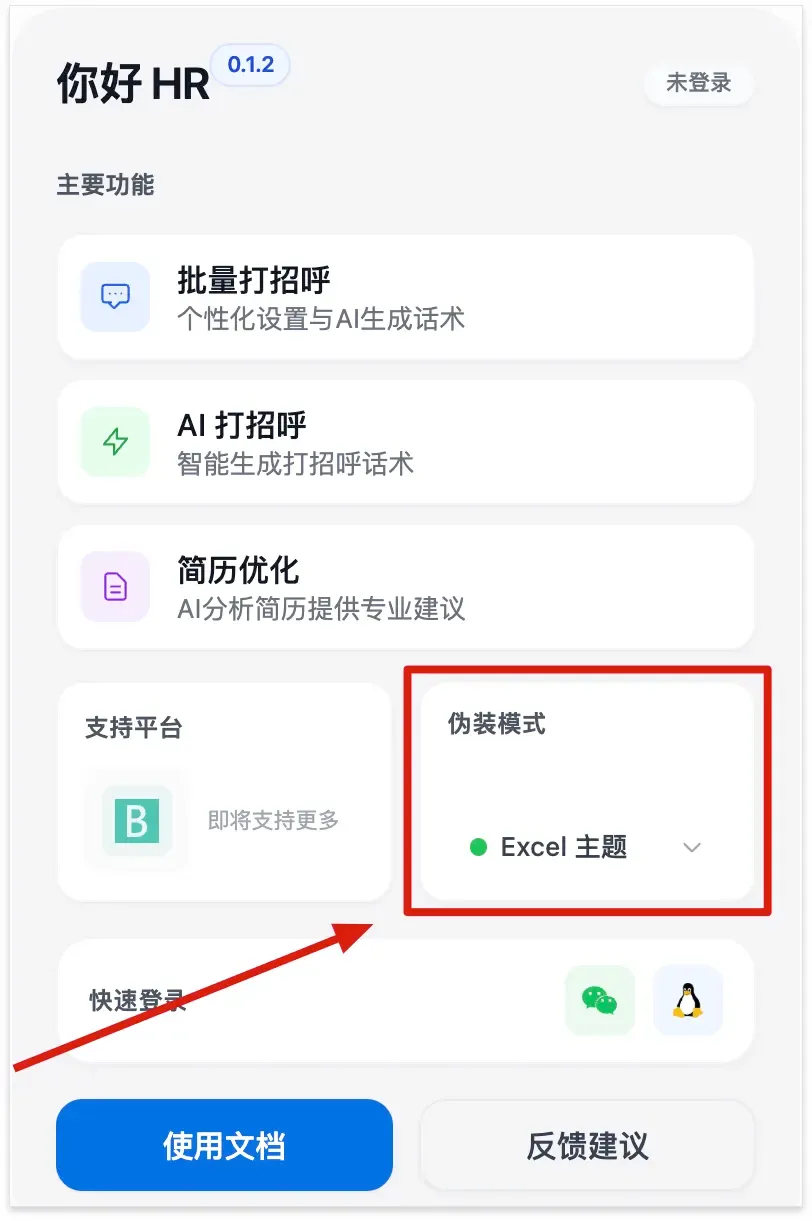This screenshot has width=812, height=1220.
Task: Open the 使用文档 documentation
Action: 224,1145
